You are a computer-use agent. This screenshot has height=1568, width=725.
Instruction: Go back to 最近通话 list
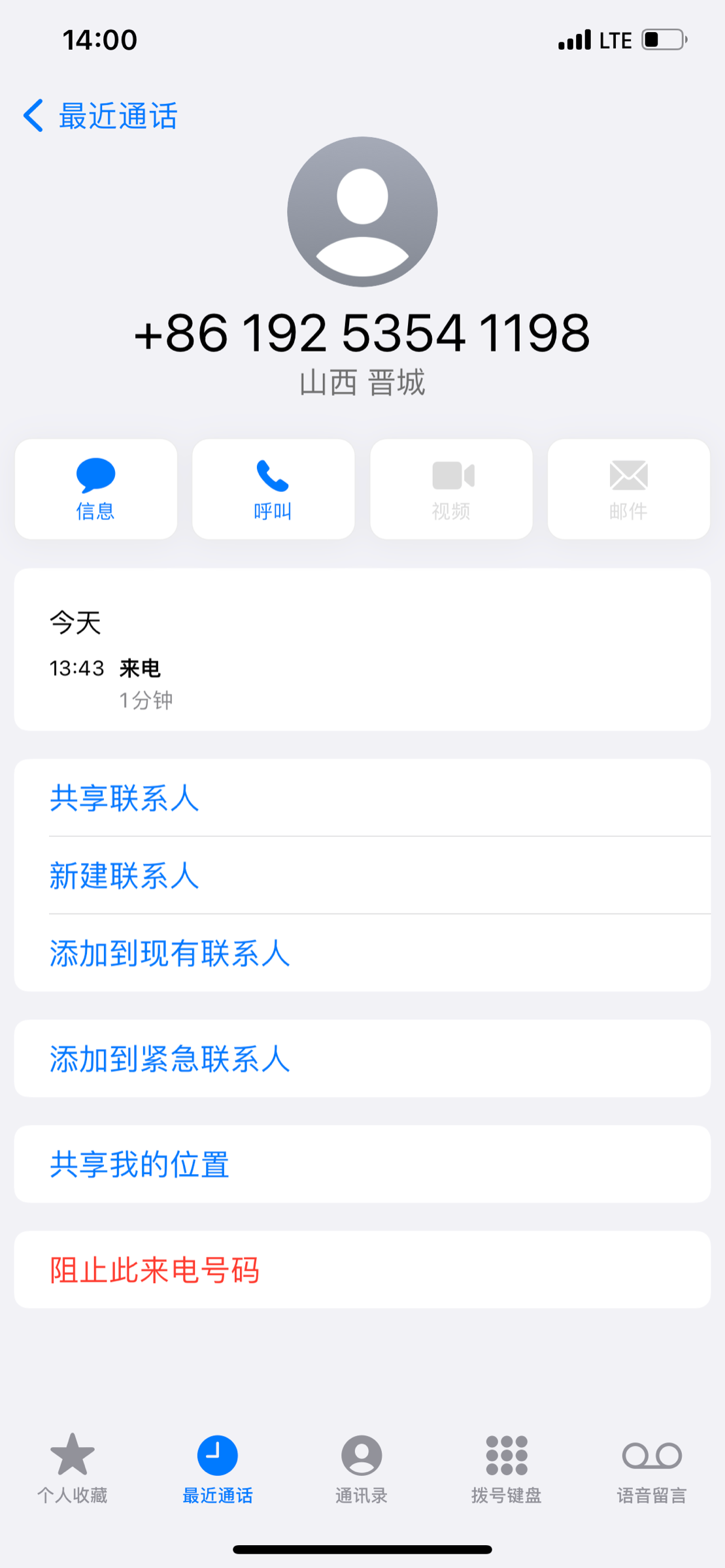pos(100,116)
